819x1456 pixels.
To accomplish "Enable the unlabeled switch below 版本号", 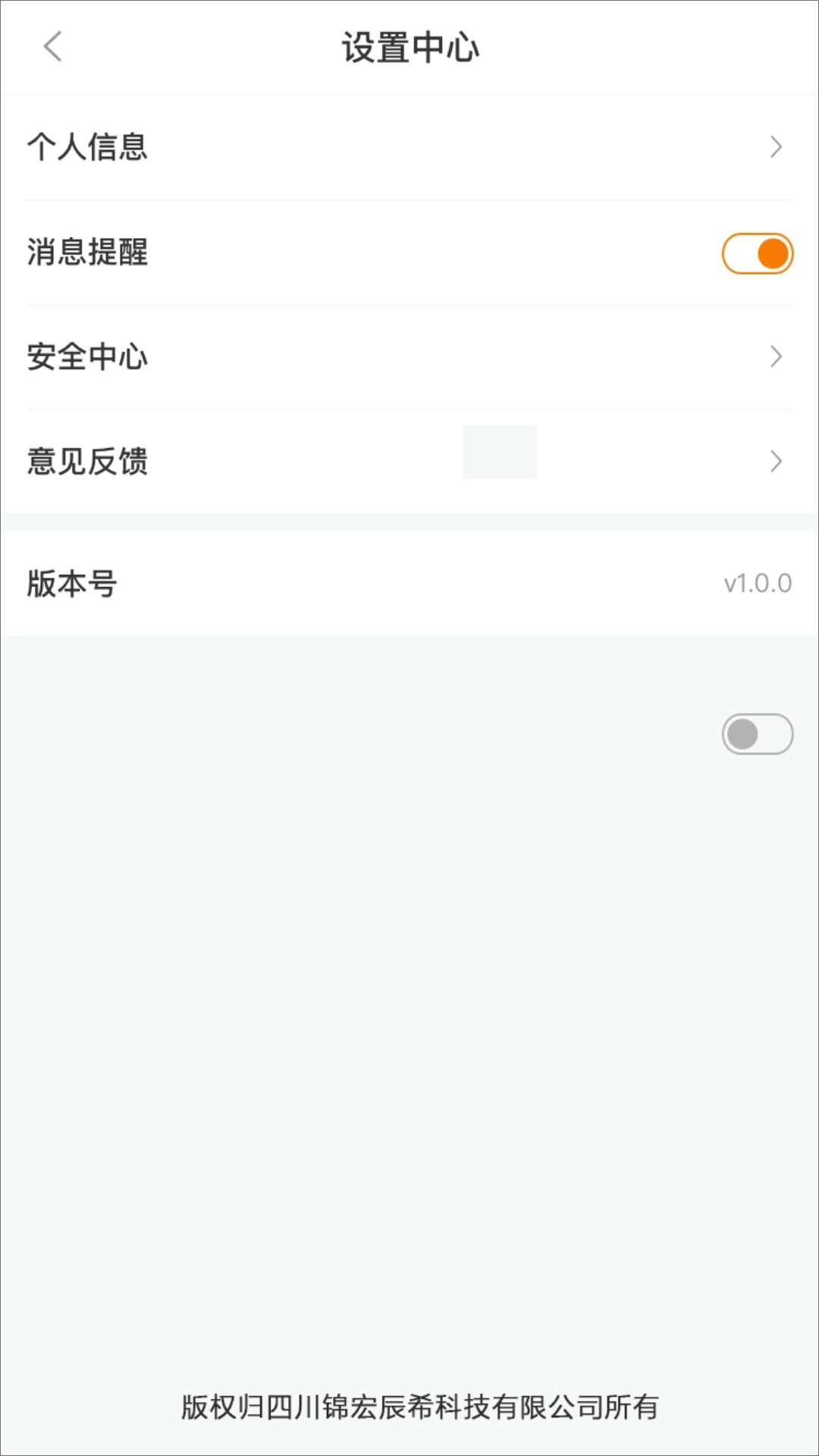I will tap(757, 733).
